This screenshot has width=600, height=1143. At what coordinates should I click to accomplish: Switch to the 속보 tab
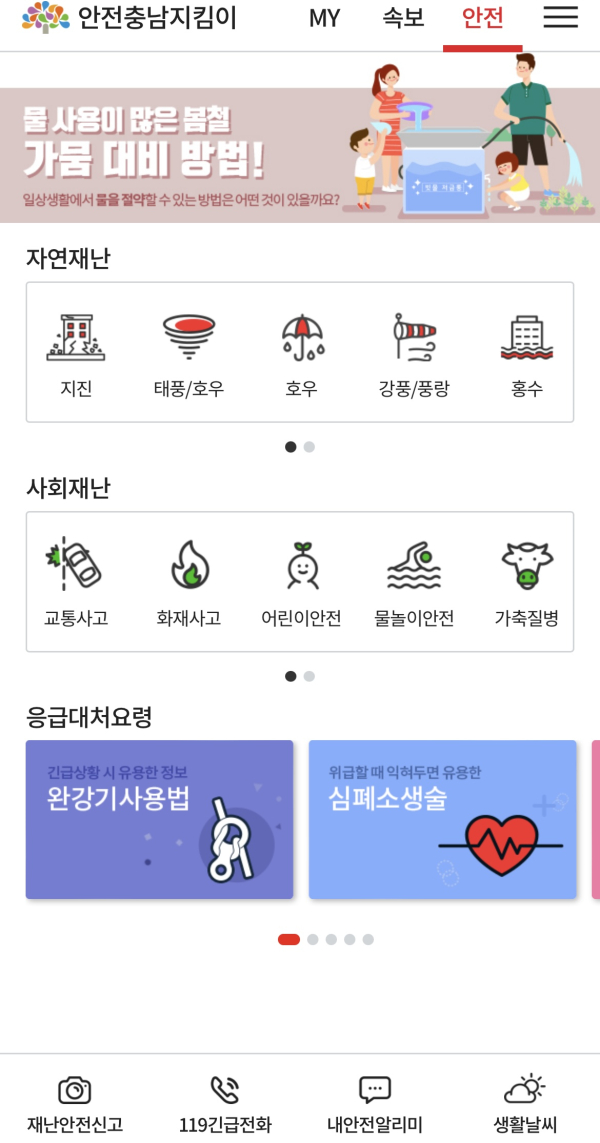click(402, 18)
